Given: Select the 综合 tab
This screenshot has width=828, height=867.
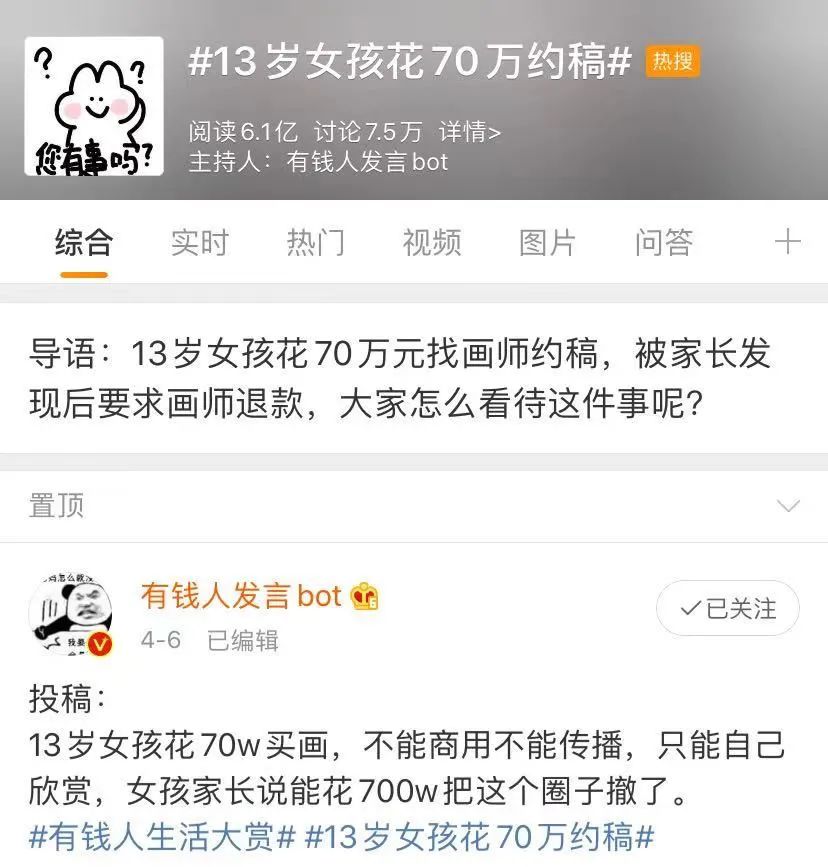Looking at the screenshot, I should (x=83, y=242).
